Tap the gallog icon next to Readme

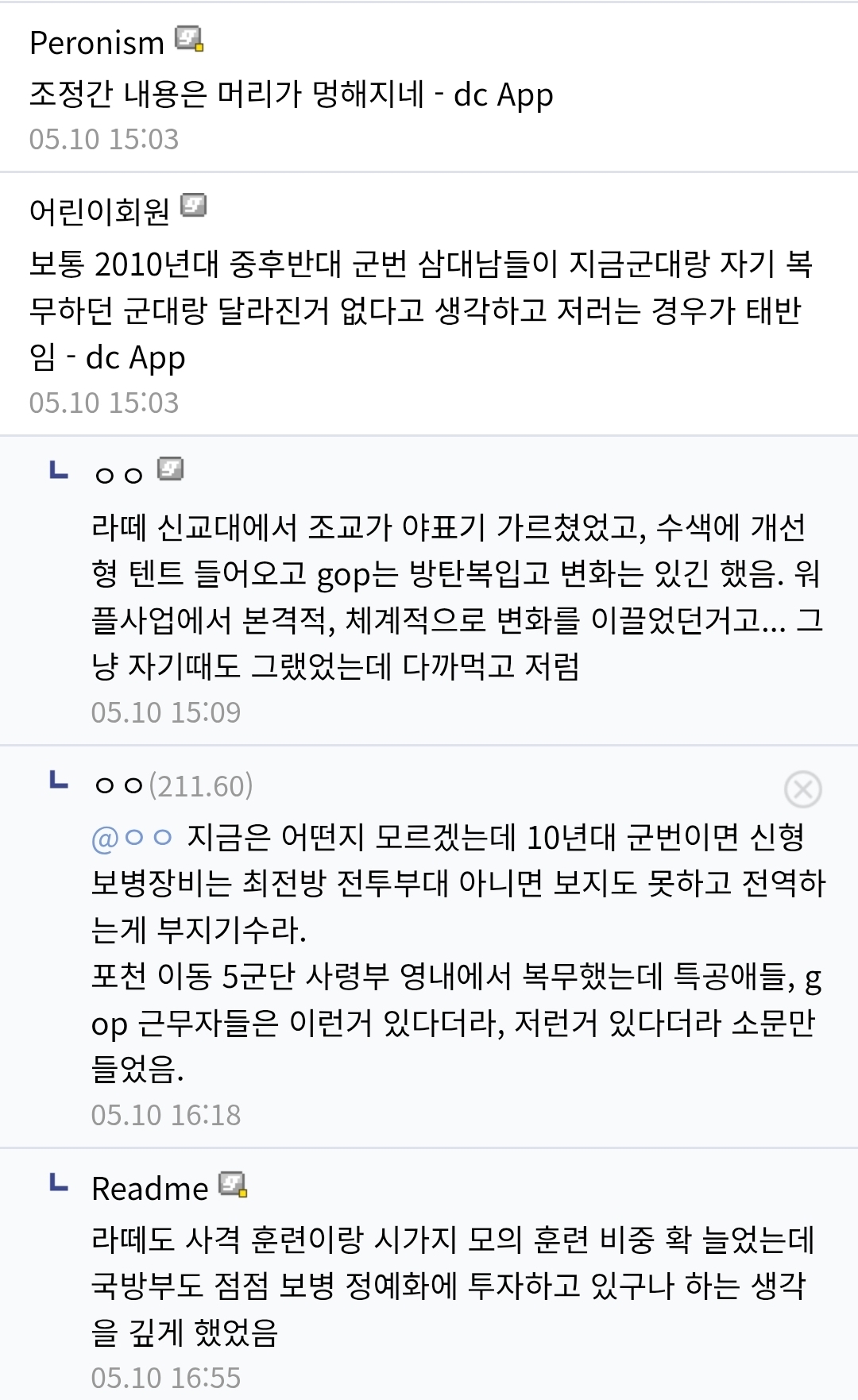[233, 1185]
